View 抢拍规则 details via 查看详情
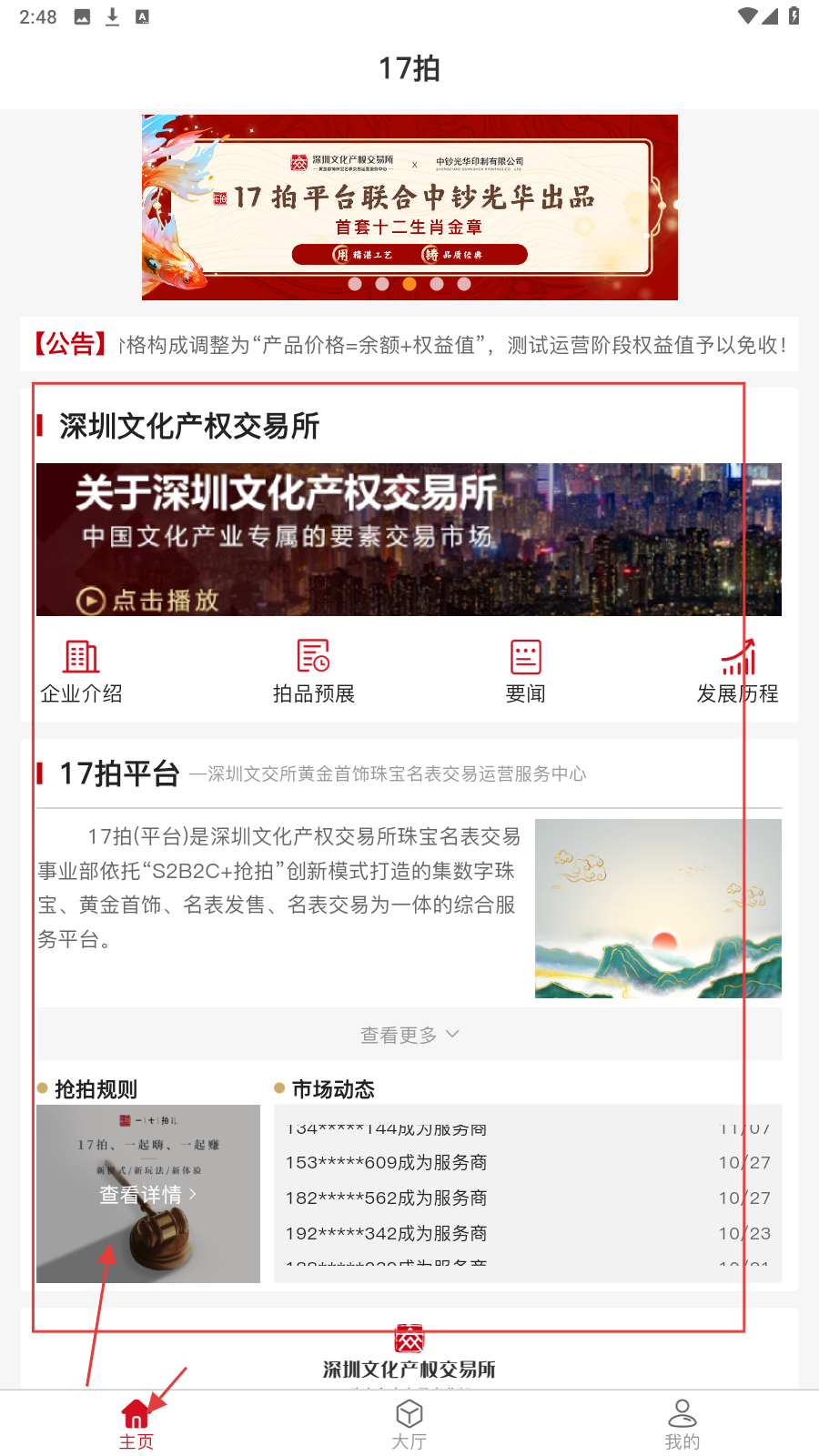 click(x=147, y=1194)
